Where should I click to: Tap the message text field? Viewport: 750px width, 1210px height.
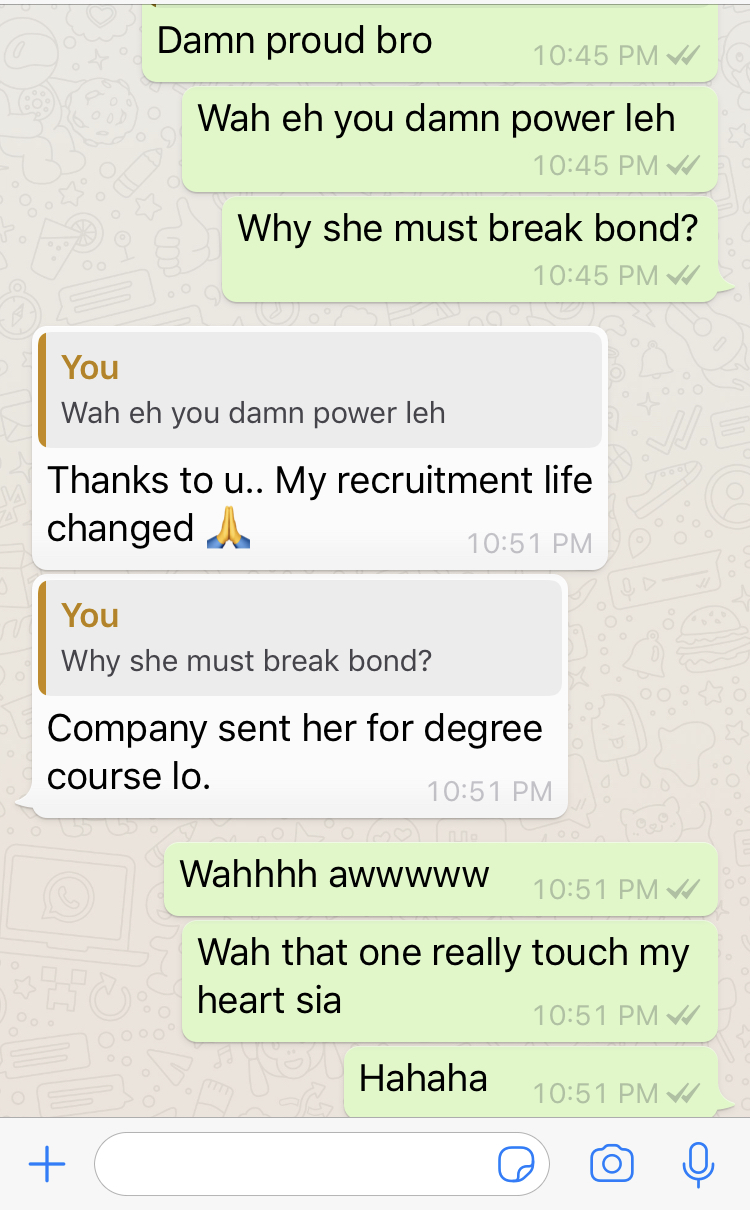pos(295,1164)
